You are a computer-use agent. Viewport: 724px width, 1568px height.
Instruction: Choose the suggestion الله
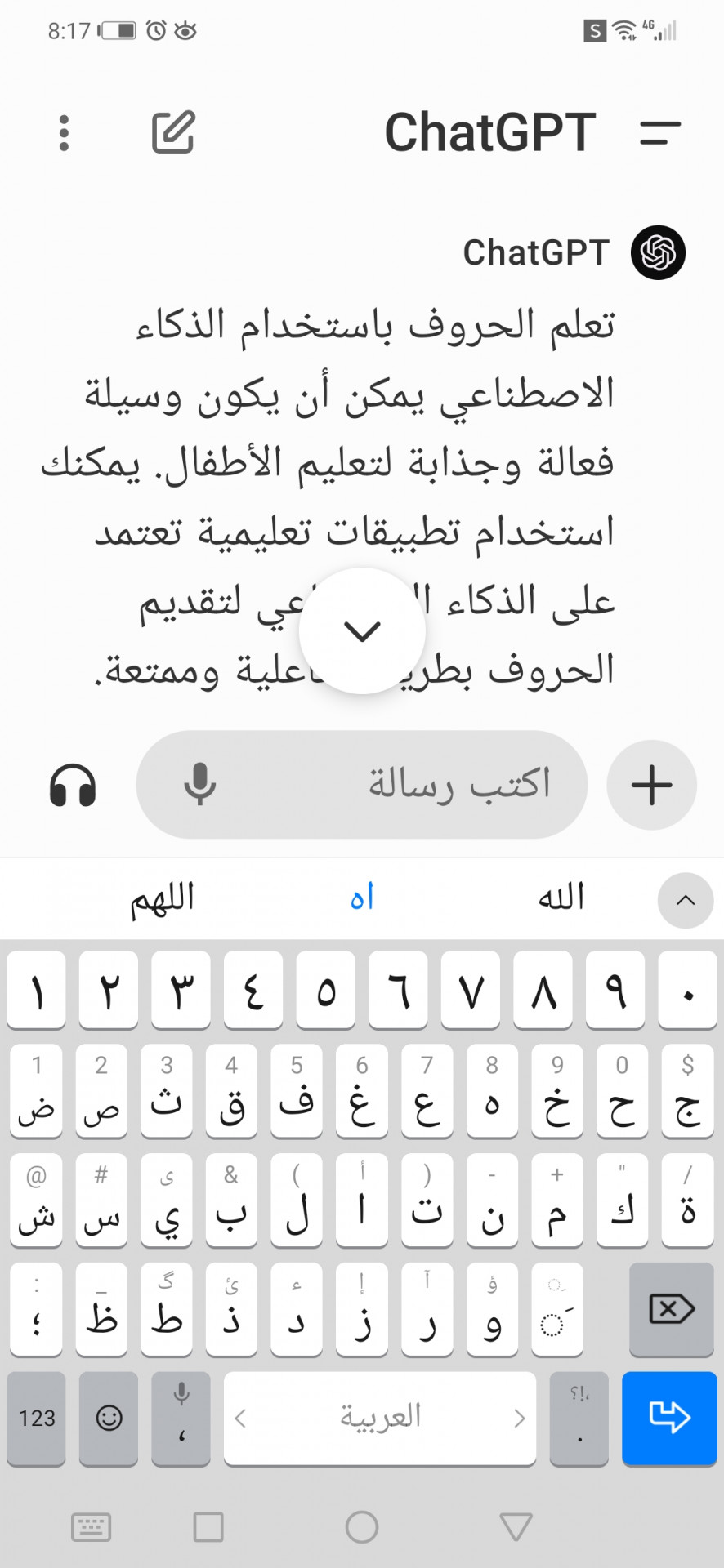[x=561, y=898]
